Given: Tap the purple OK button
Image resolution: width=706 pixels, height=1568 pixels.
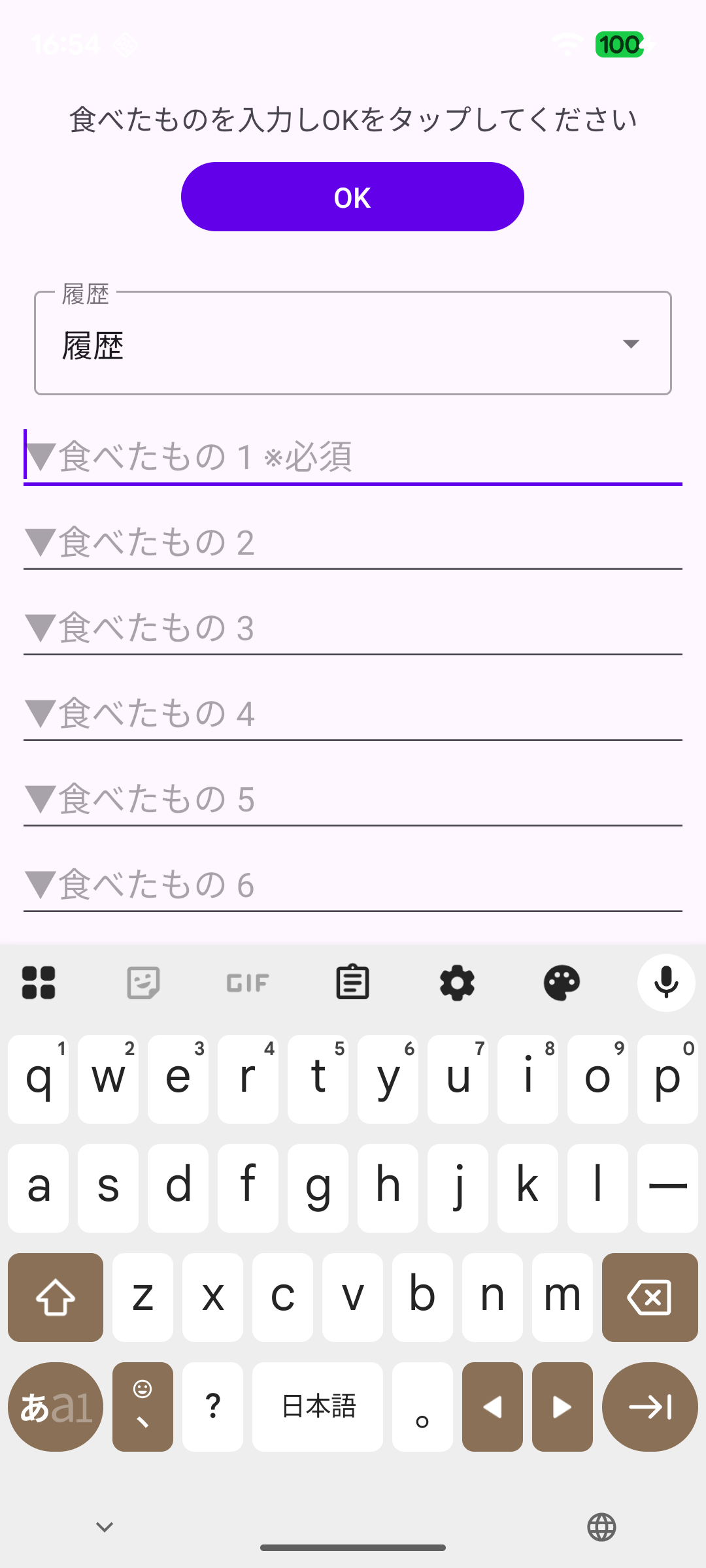Looking at the screenshot, I should [x=352, y=197].
